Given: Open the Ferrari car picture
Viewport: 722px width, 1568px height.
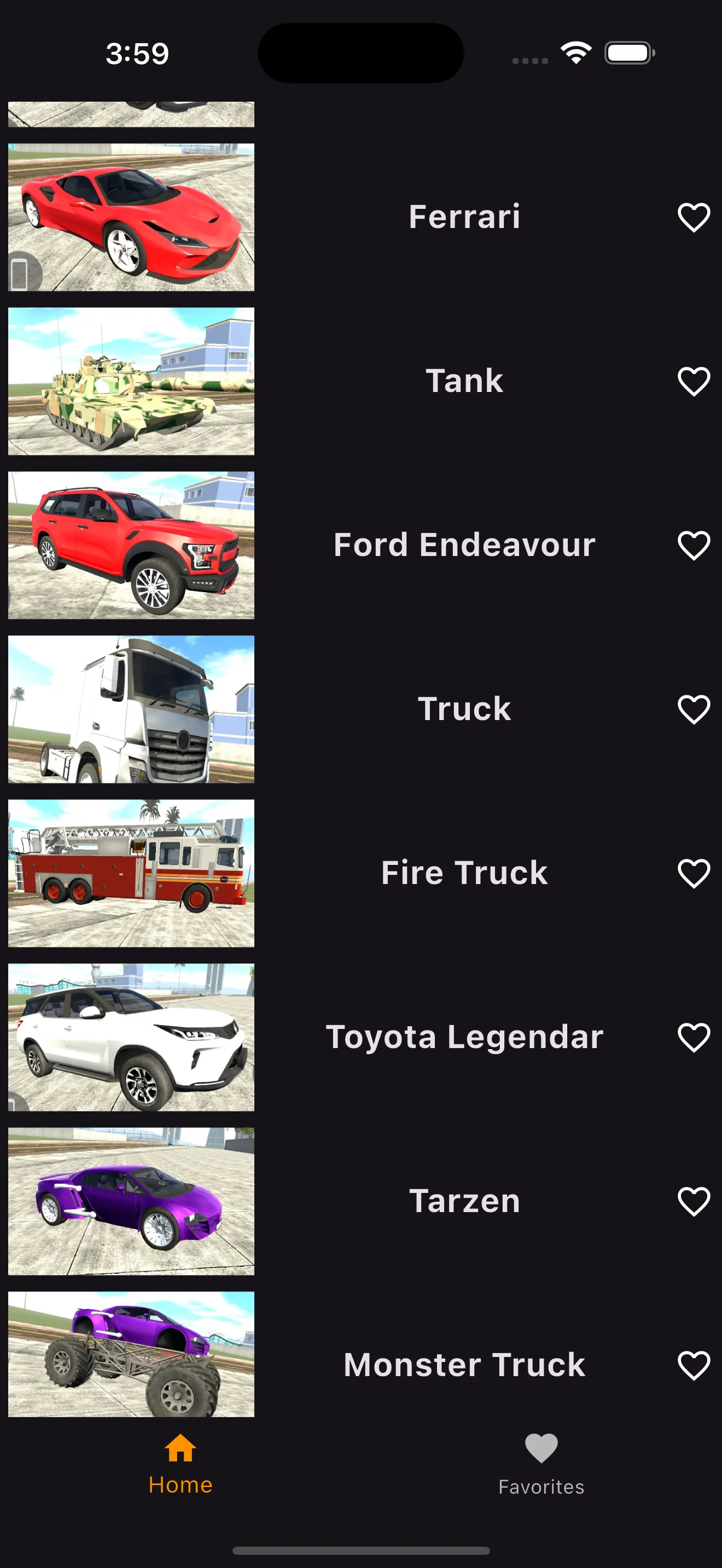Looking at the screenshot, I should pyautogui.click(x=131, y=217).
